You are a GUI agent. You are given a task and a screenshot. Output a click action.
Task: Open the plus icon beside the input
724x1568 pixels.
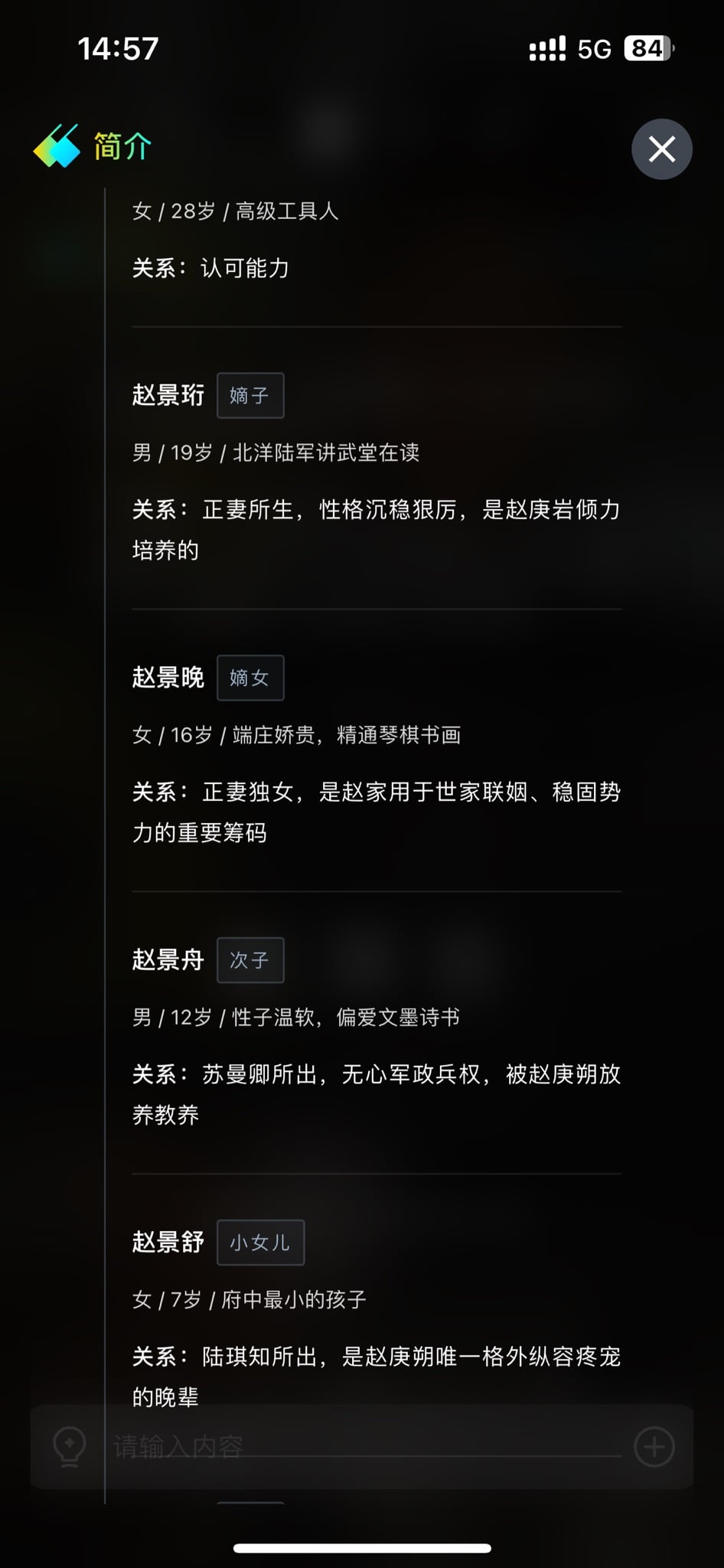click(654, 1447)
